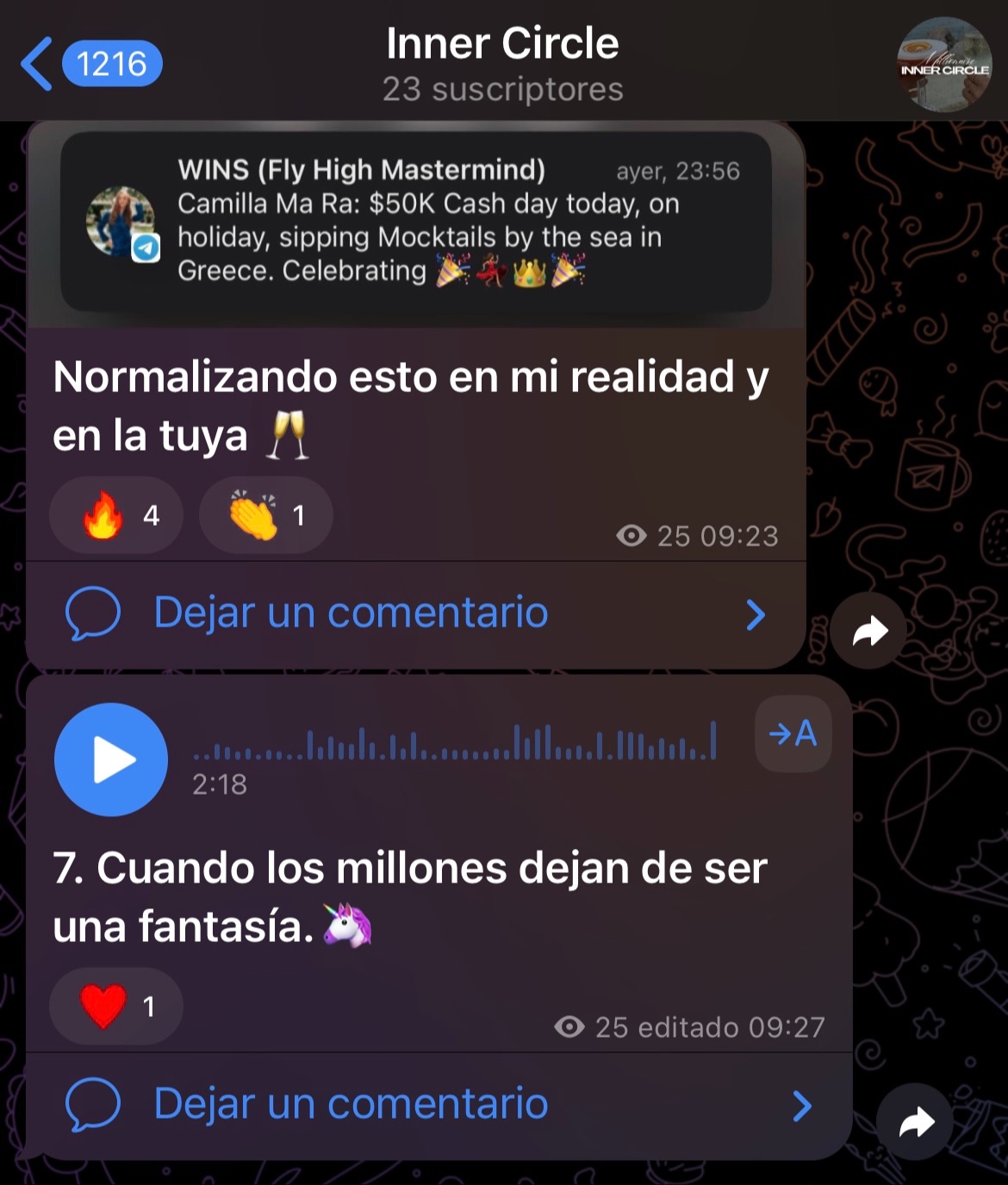This screenshot has height=1185, width=1008.
Task: Share the Normalizando esto post
Action: [x=869, y=631]
